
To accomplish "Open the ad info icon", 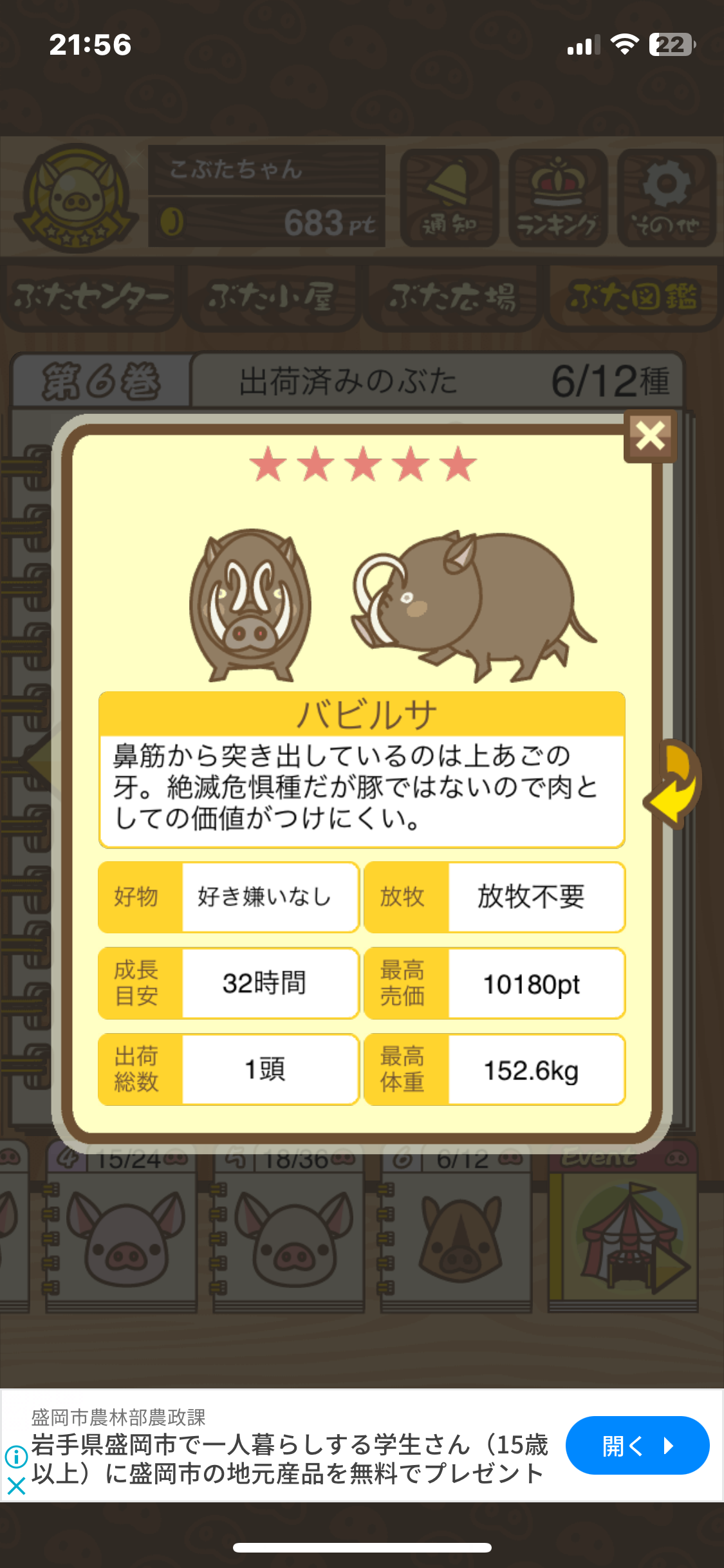I will (16, 1457).
